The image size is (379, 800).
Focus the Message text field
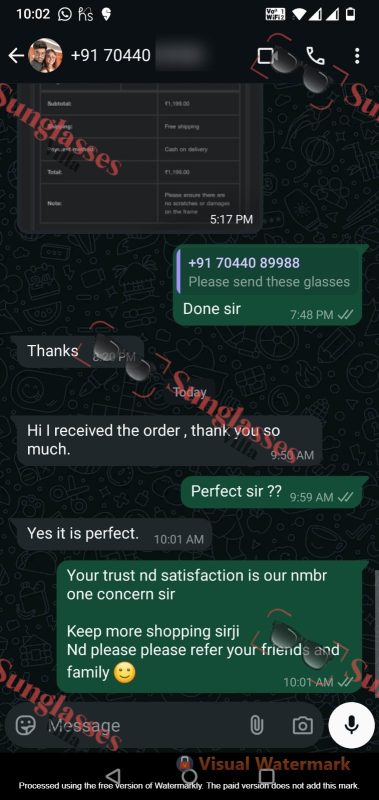point(143,725)
